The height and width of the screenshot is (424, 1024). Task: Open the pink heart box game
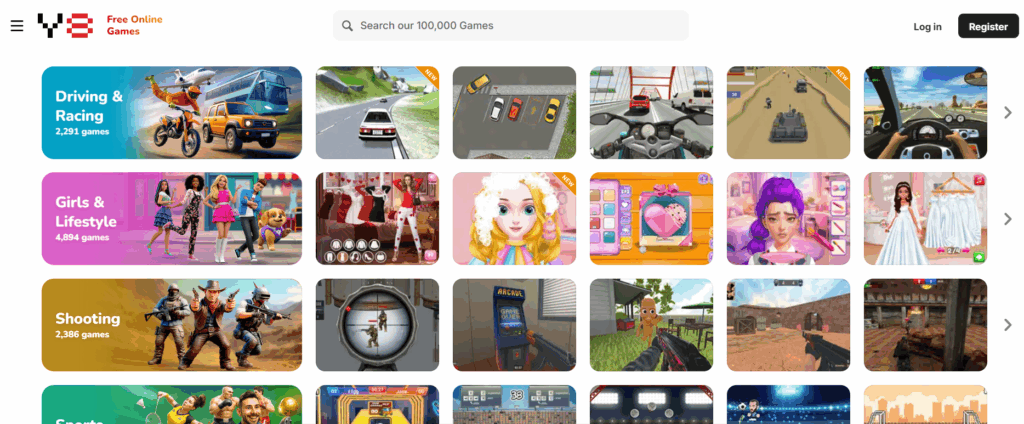coord(651,219)
